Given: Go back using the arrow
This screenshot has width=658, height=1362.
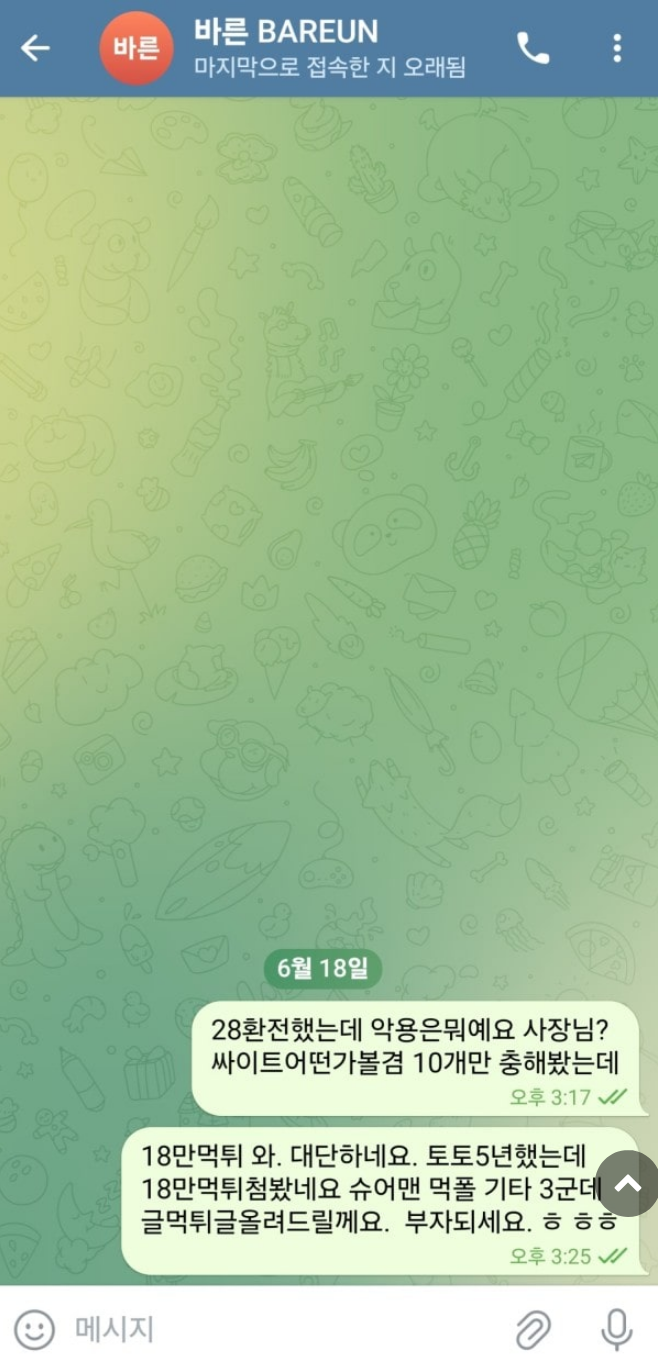Looking at the screenshot, I should coord(35,48).
